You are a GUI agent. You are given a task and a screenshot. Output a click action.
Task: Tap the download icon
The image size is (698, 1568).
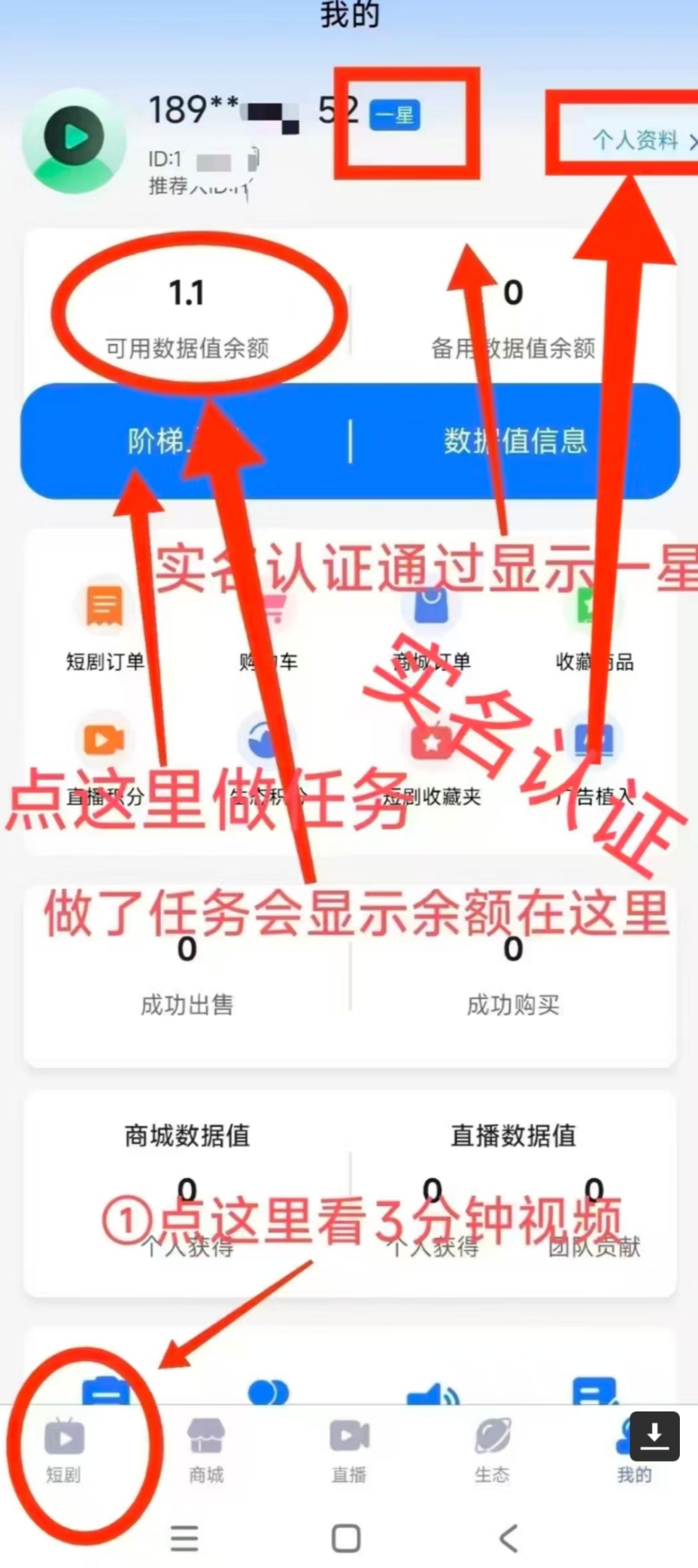(x=654, y=1436)
